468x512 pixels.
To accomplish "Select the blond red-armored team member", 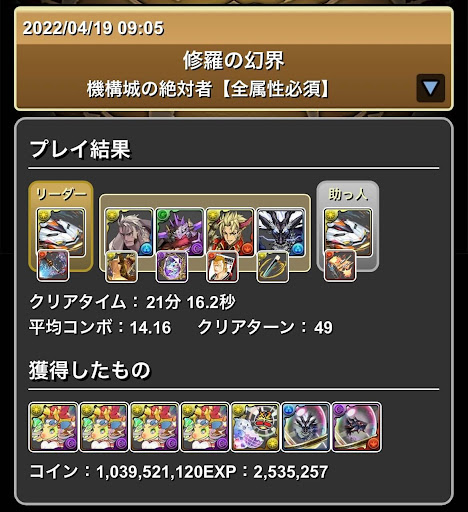I will tap(230, 232).
